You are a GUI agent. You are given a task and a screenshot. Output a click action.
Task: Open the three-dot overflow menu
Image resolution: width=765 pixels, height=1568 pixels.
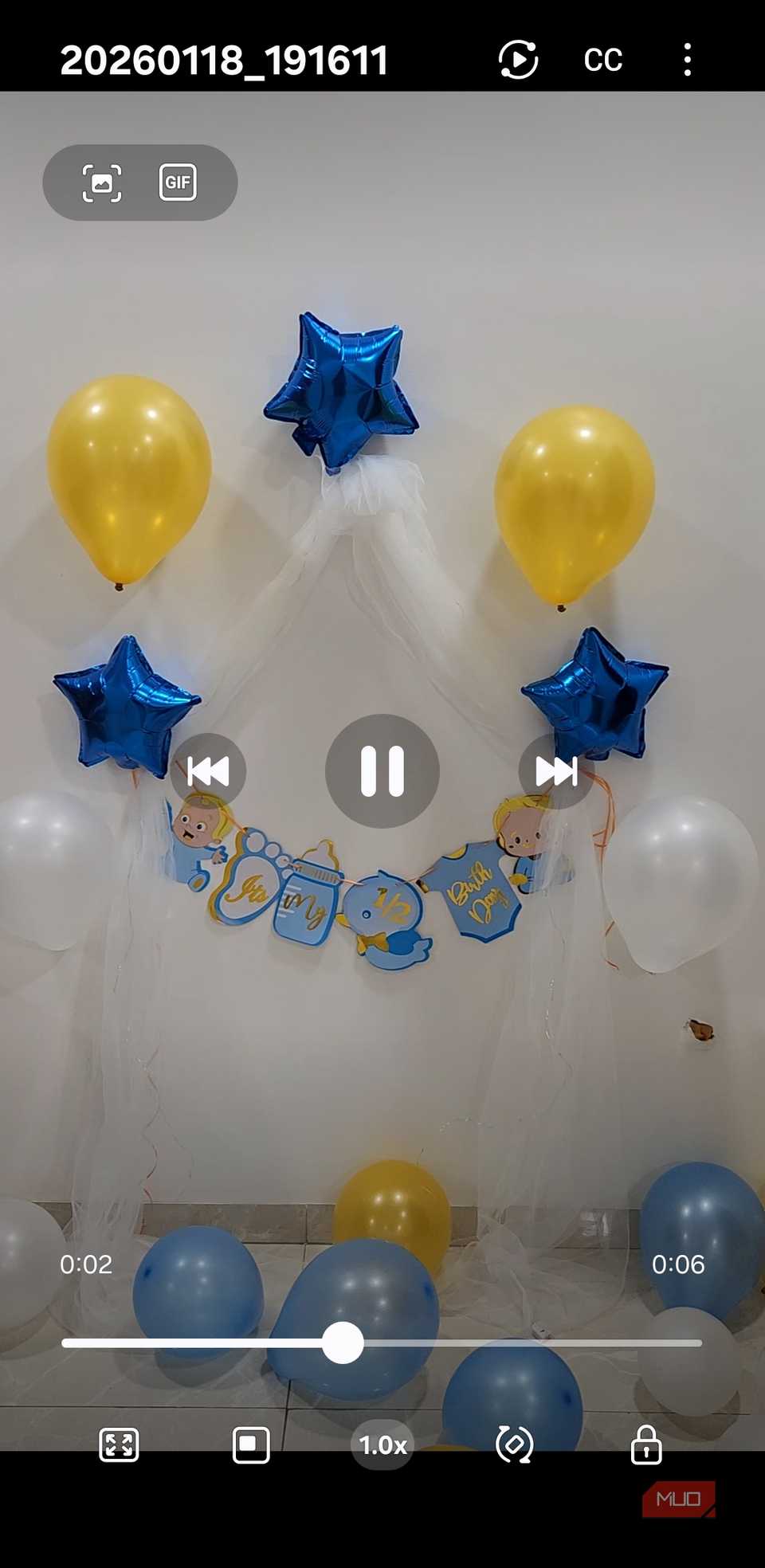pos(688,59)
